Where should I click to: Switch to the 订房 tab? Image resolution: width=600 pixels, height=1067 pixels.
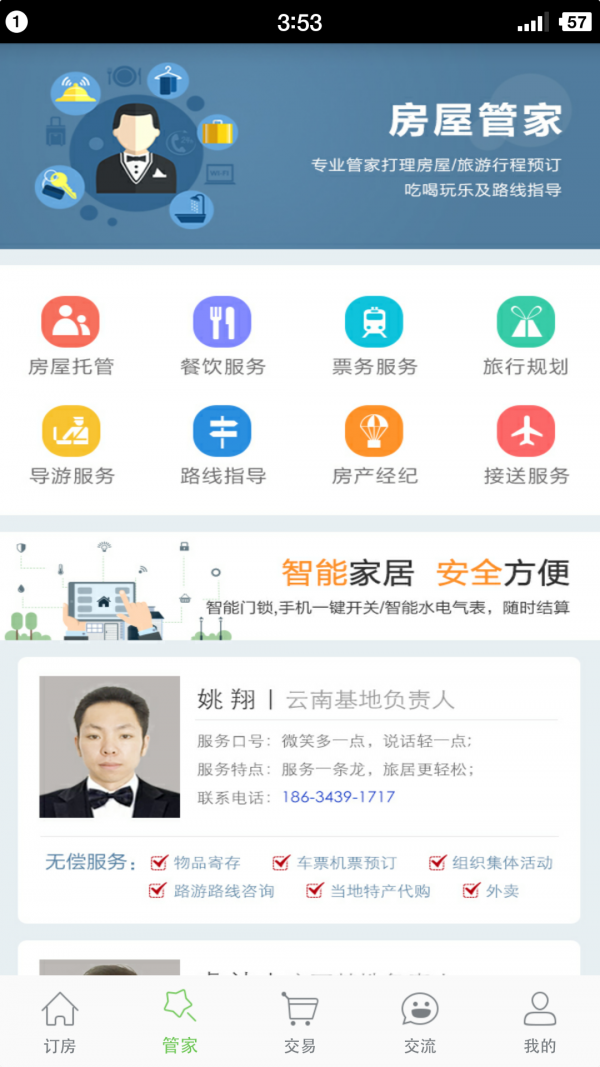60,1022
